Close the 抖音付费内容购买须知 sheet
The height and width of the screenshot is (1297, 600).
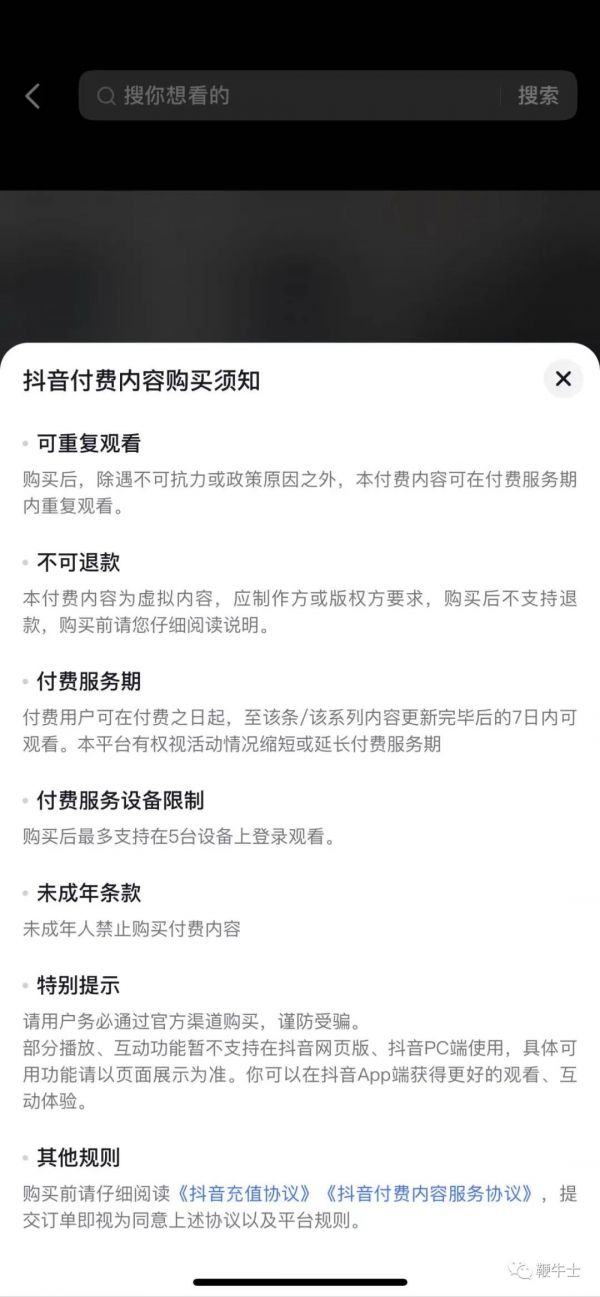[x=563, y=379]
